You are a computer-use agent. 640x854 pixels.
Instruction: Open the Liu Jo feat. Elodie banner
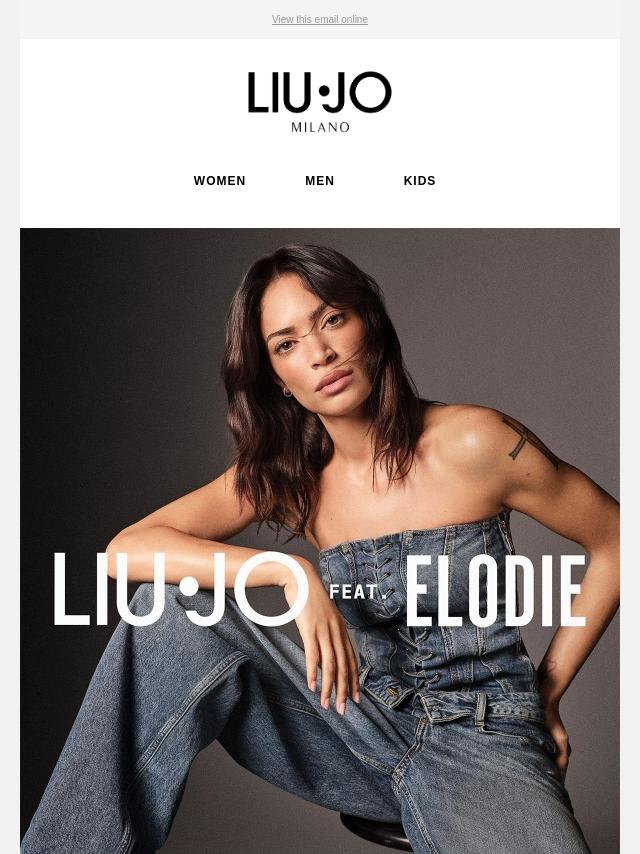pos(320,541)
